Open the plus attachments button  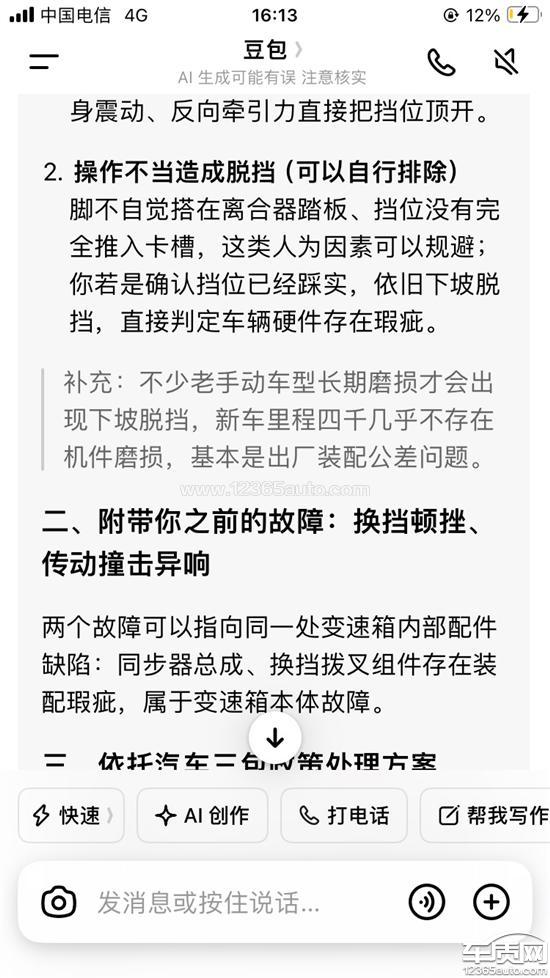[x=491, y=902]
